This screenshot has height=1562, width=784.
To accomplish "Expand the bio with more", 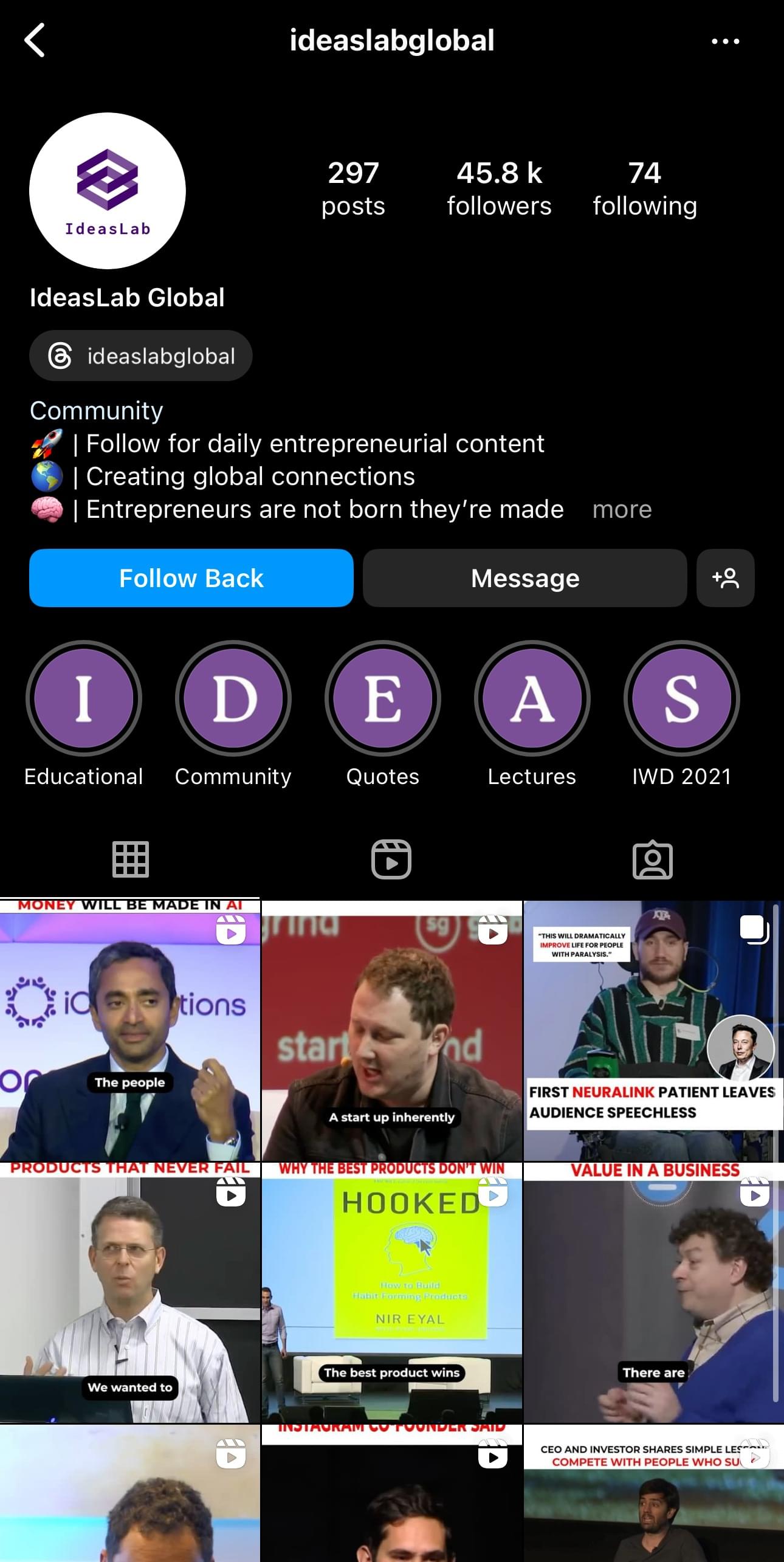I will (622, 509).
